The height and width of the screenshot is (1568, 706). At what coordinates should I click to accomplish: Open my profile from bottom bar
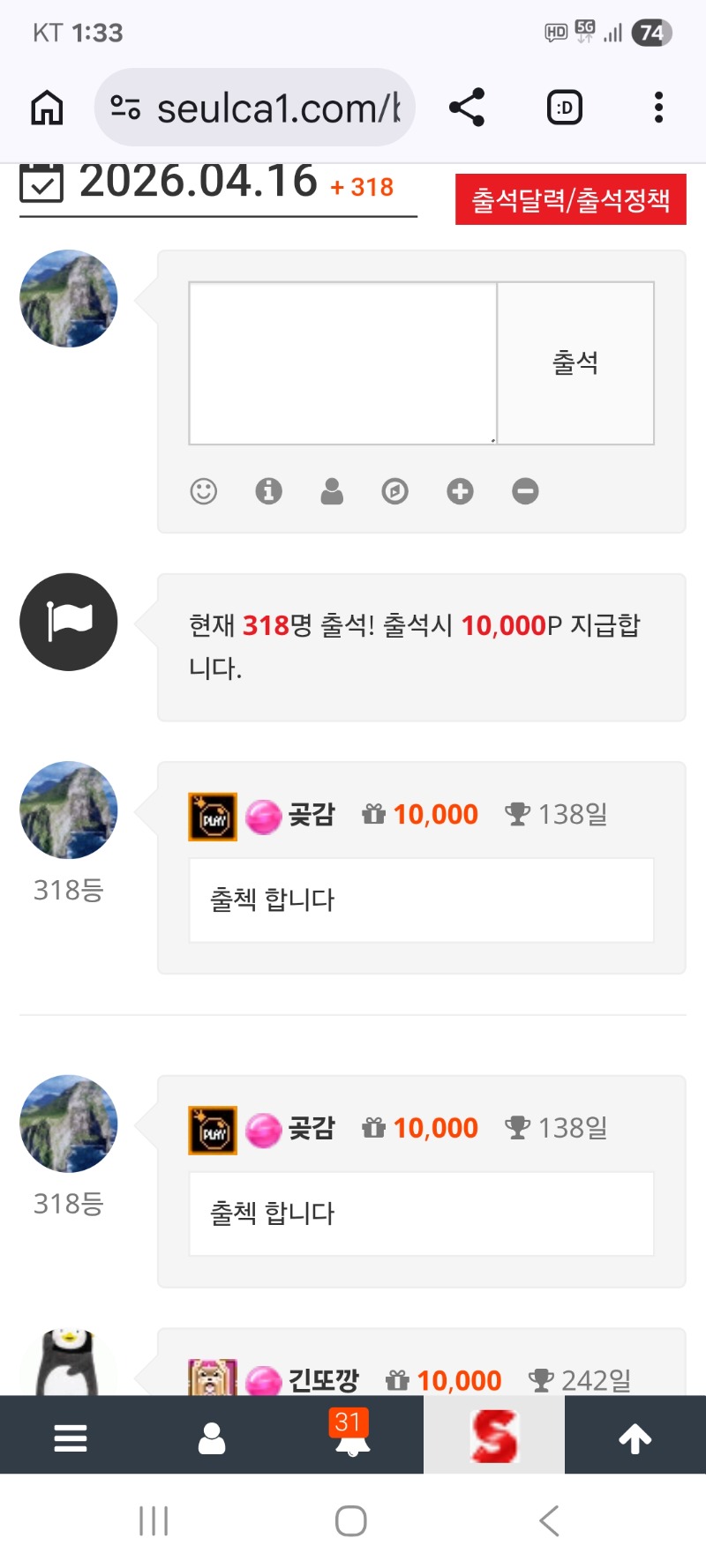tap(212, 1437)
